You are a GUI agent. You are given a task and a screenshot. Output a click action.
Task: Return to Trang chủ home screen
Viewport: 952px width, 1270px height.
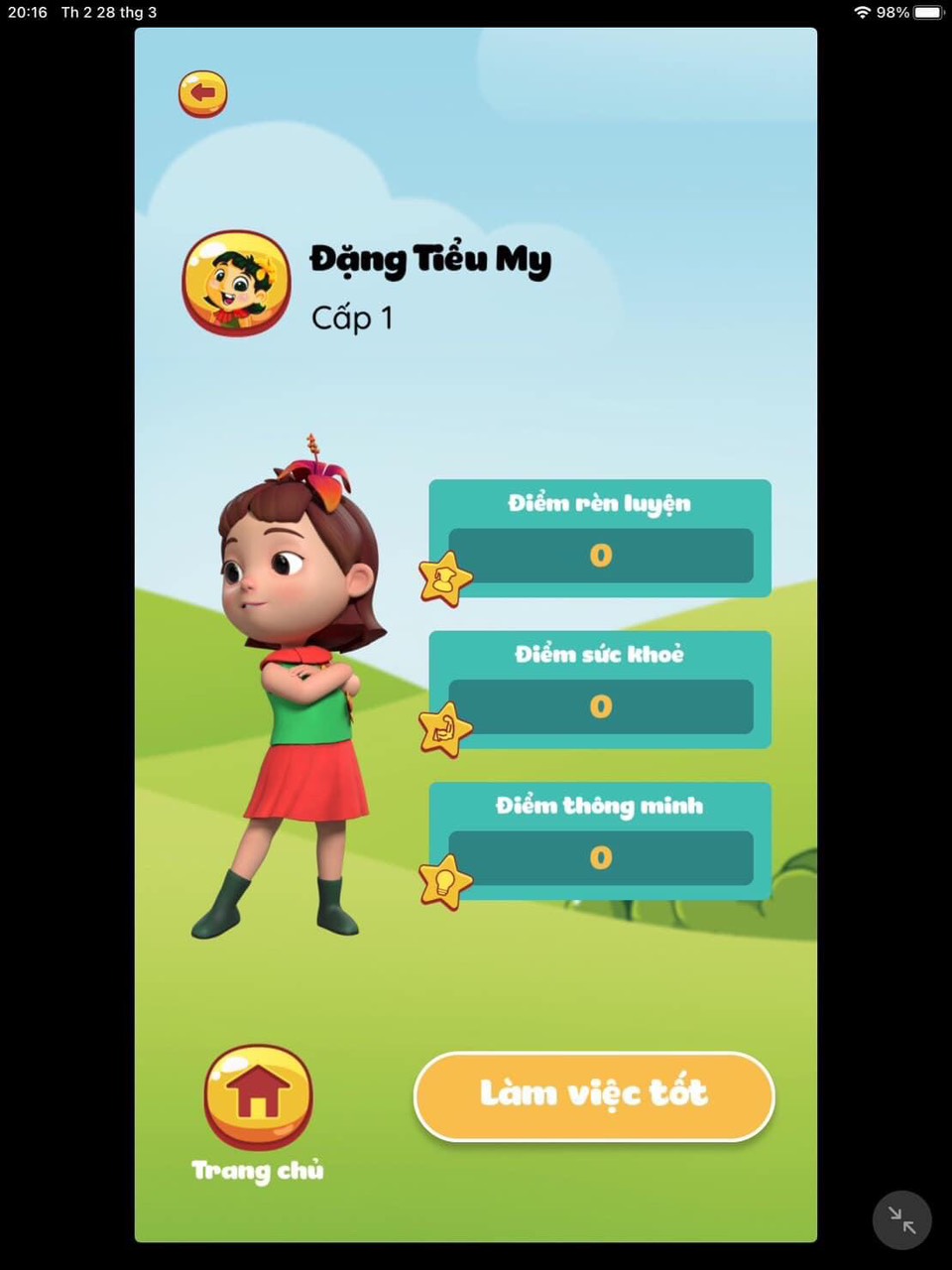pyautogui.click(x=258, y=1098)
